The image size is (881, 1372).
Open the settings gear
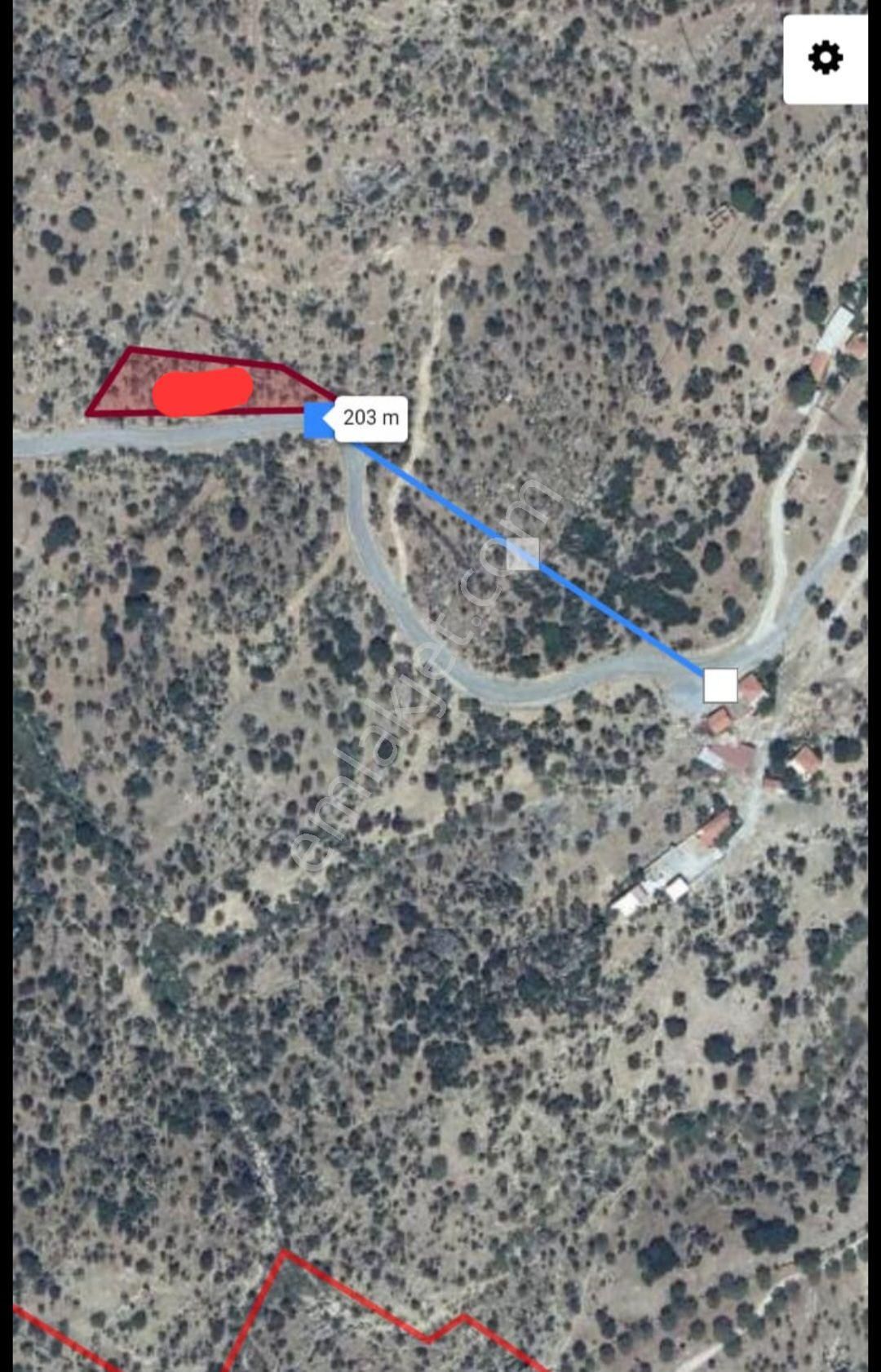tap(825, 59)
